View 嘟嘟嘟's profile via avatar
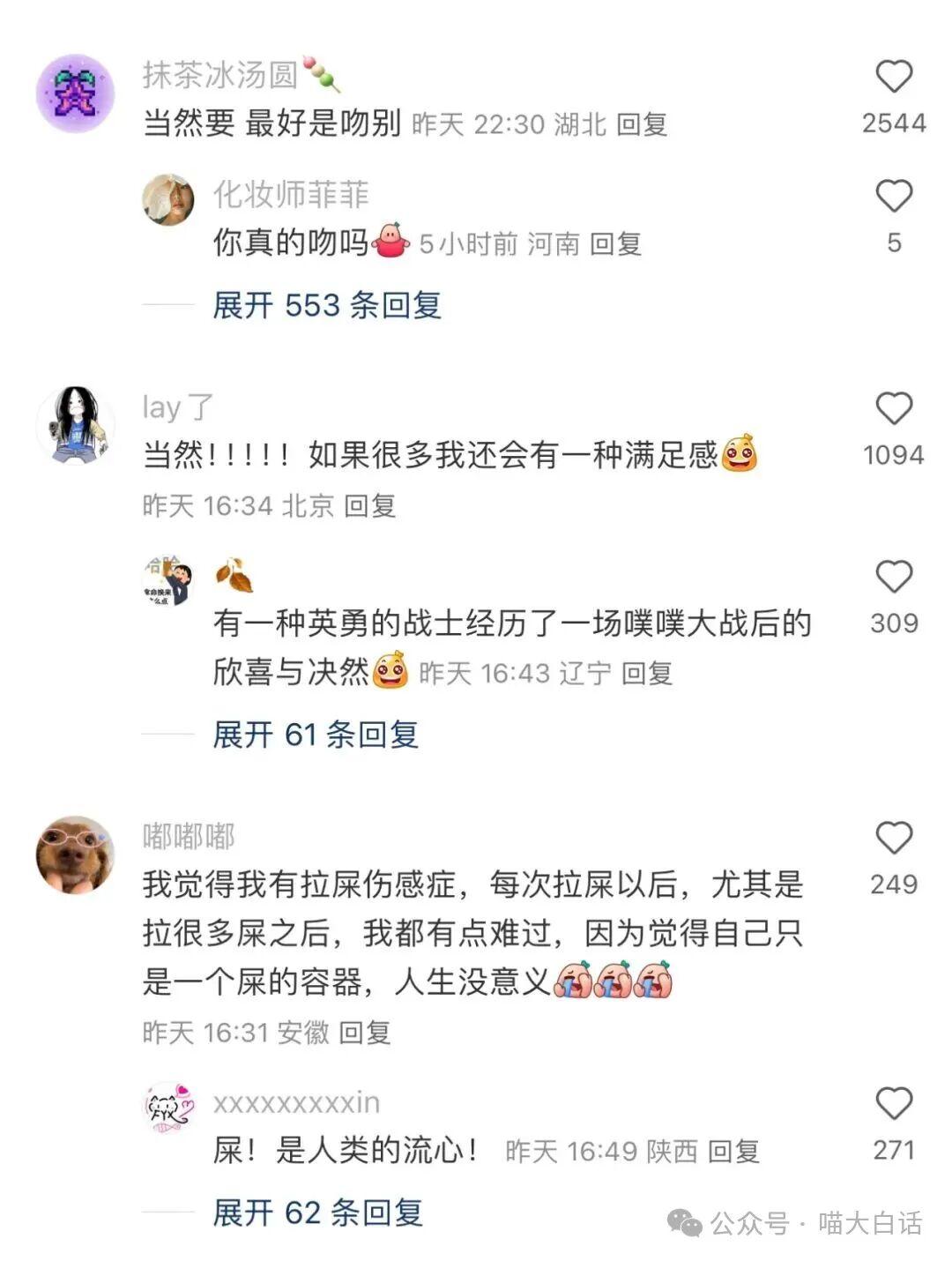This screenshot has width=952, height=1261. pyautogui.click(x=76, y=854)
